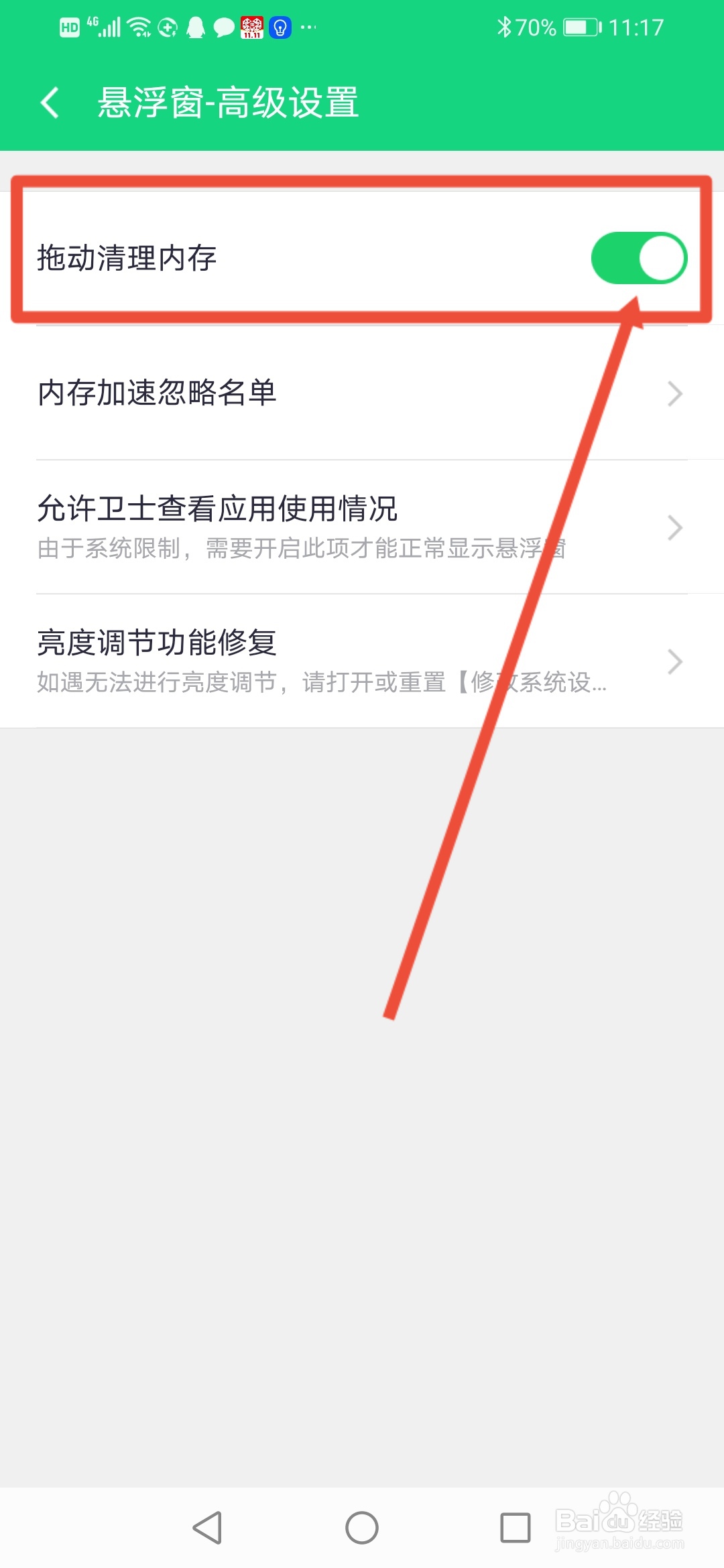Click the HD calling indicator icon
Viewport: 724px width, 1568px height.
coord(69,27)
